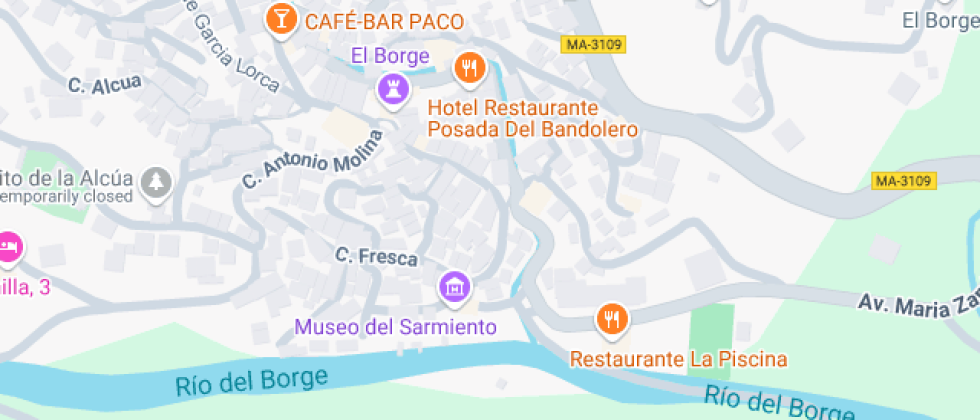Viewport: 980px width, 420px height.
Task: Select the Restaurante La Piscina pin
Action: click(x=611, y=319)
